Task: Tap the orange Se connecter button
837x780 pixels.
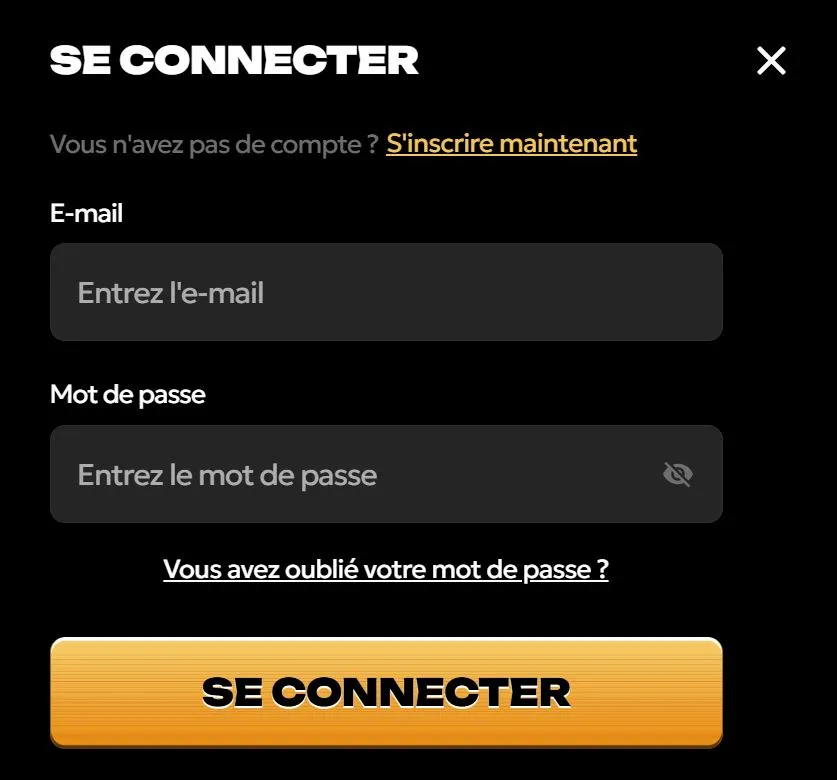Action: (386, 692)
